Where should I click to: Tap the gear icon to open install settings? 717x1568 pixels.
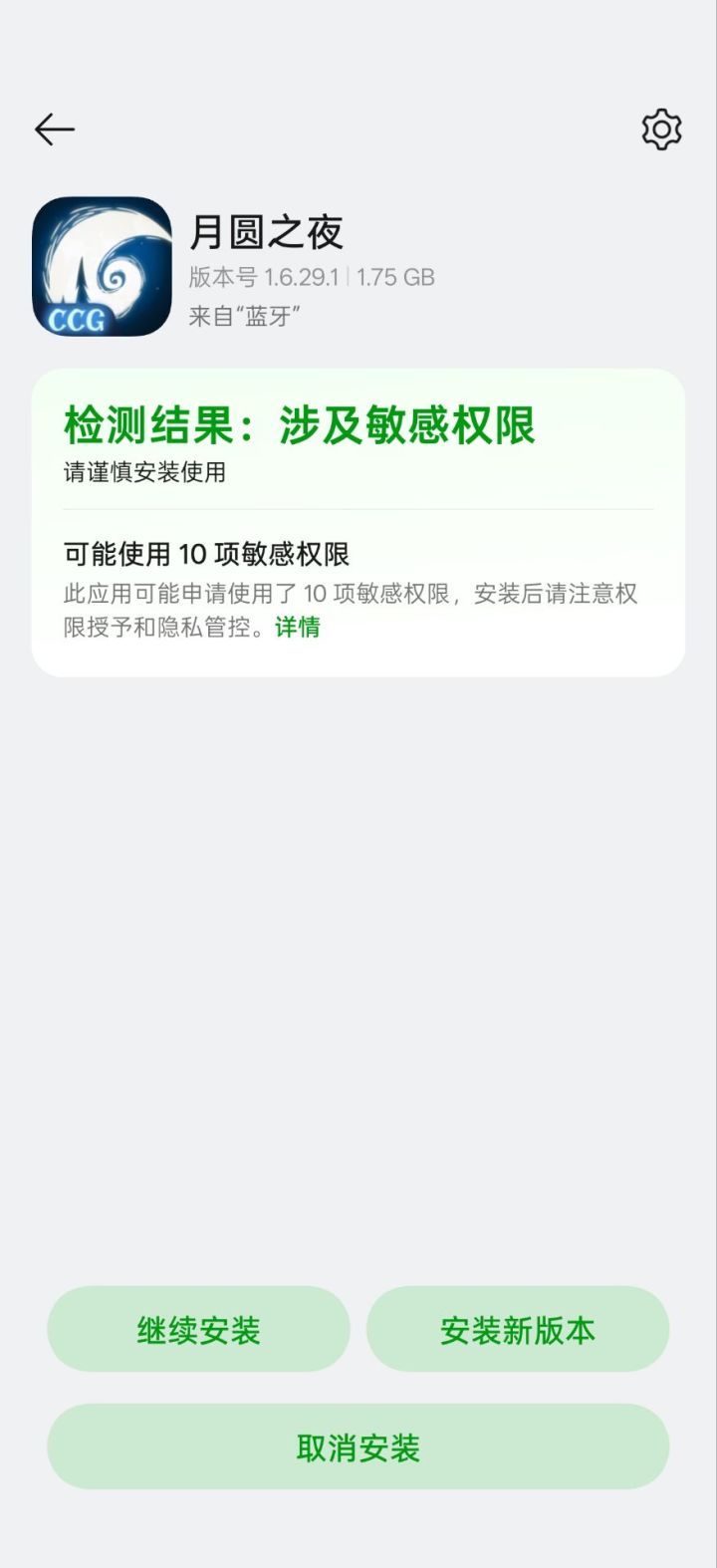pos(658,129)
